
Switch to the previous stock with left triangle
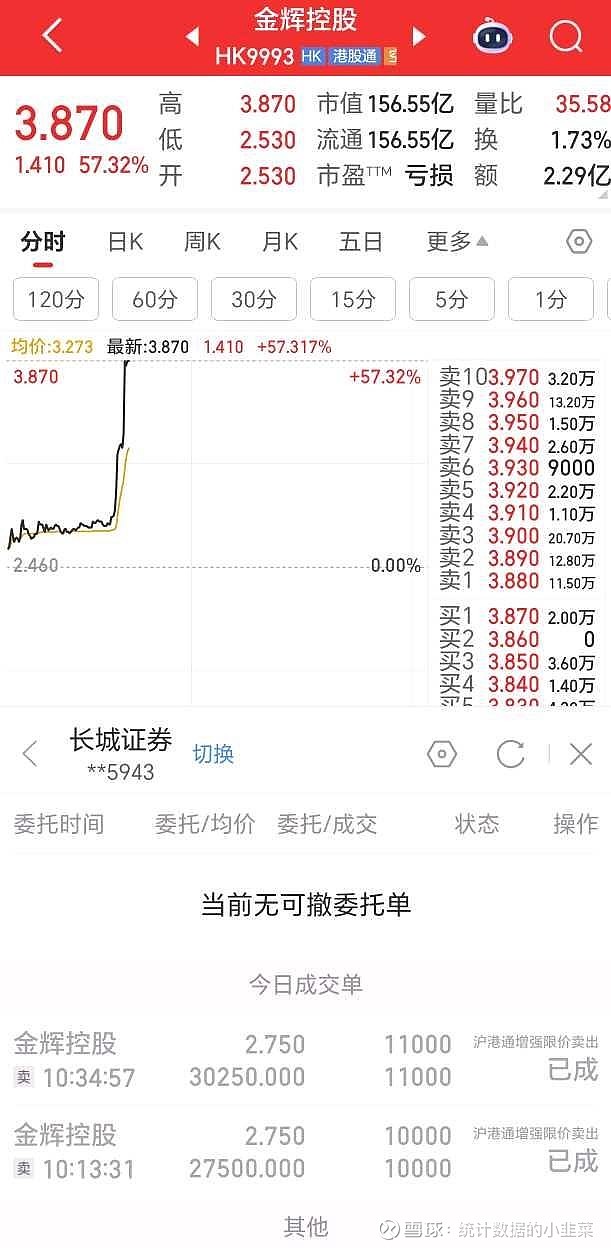(192, 37)
